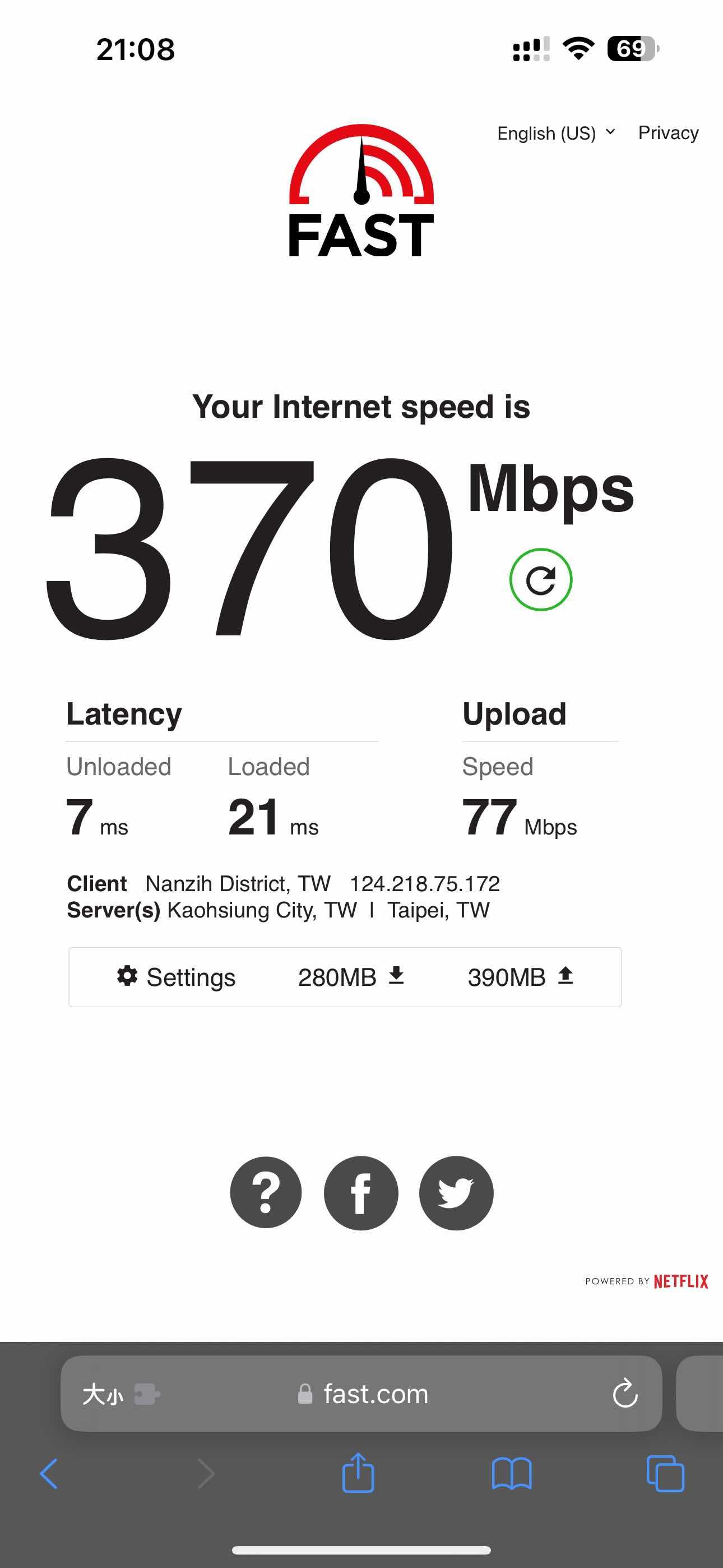Open the Safari share sheet
The image size is (723, 1568).
358,1473
